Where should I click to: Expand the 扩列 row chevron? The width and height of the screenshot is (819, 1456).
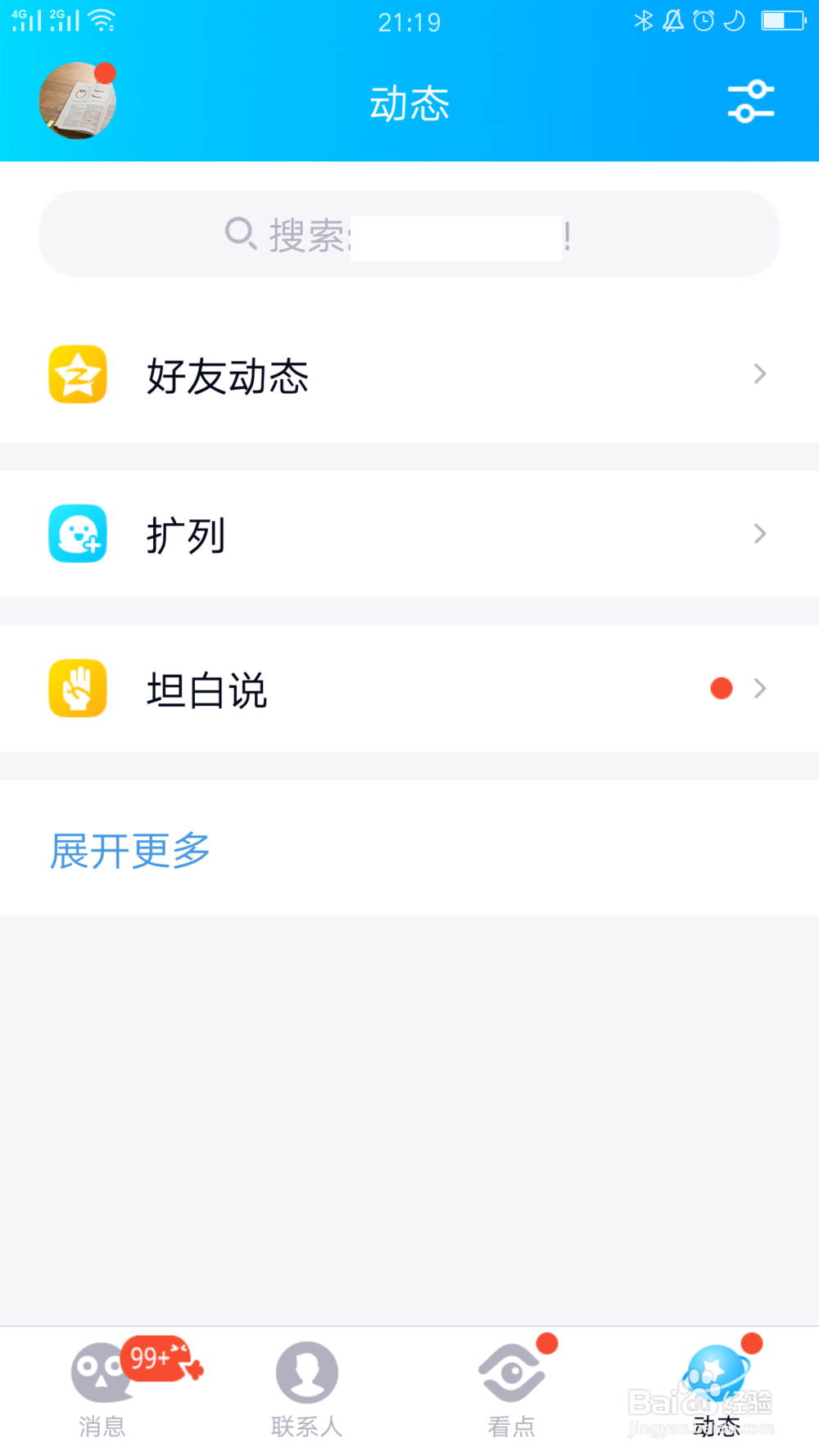(x=759, y=533)
